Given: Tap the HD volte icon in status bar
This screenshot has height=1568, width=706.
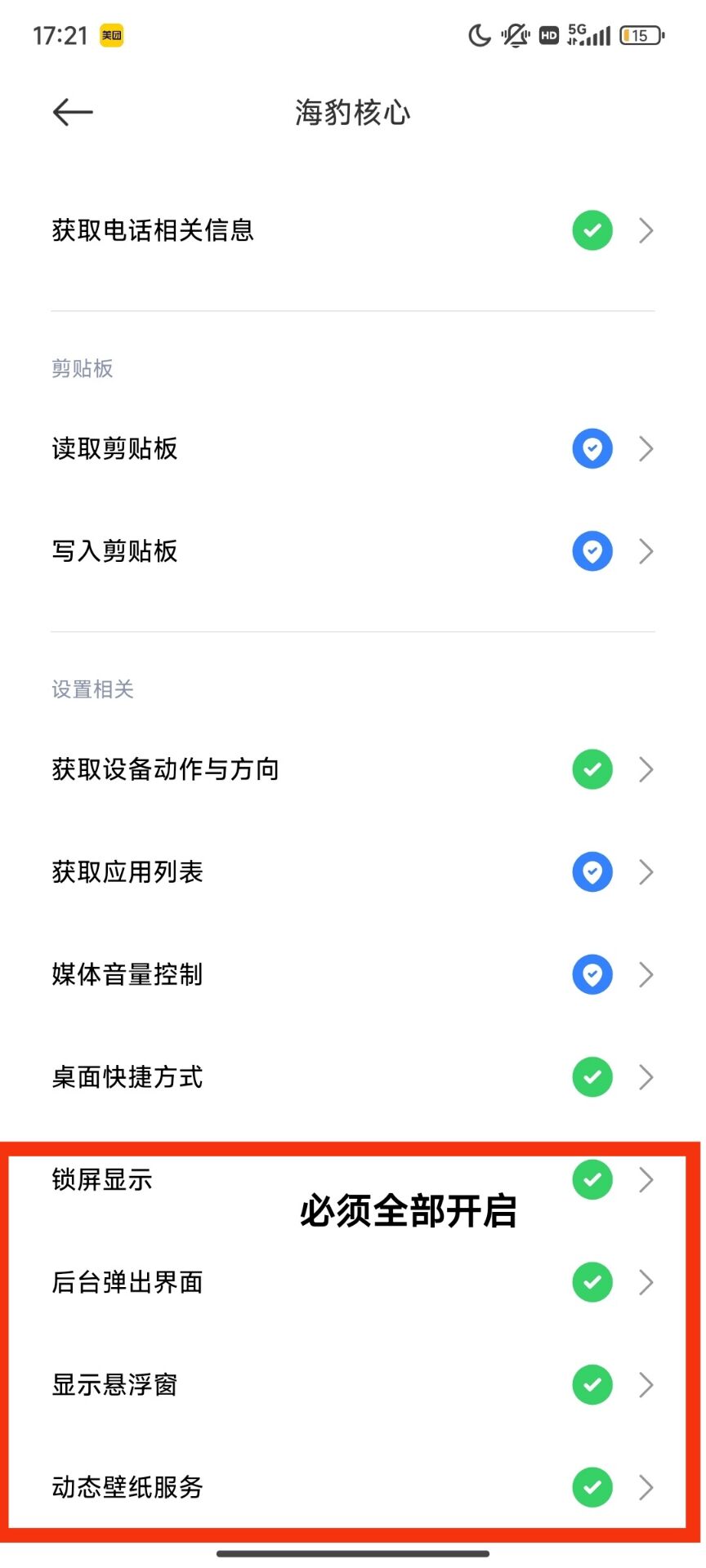Looking at the screenshot, I should [x=547, y=35].
